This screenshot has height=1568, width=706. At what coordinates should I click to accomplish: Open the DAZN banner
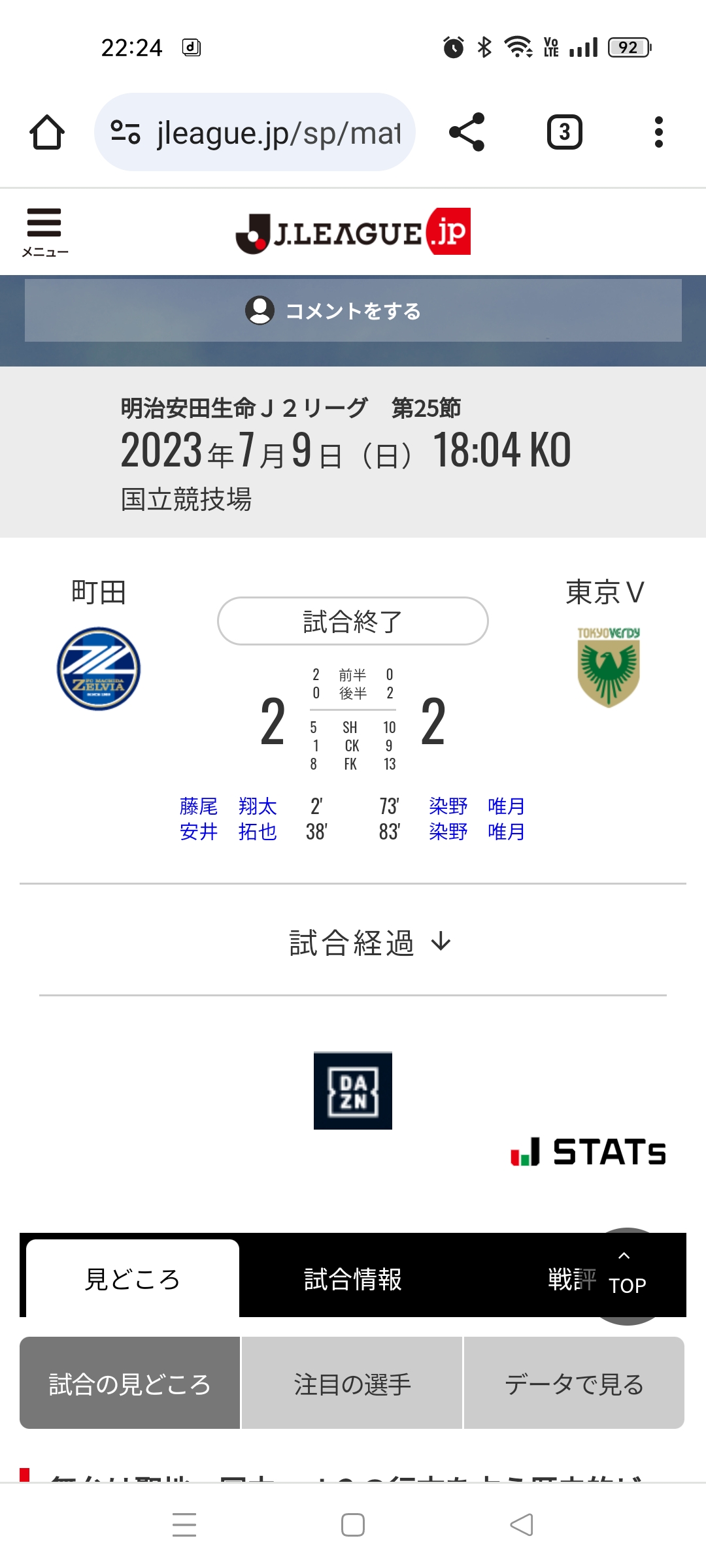(353, 1090)
